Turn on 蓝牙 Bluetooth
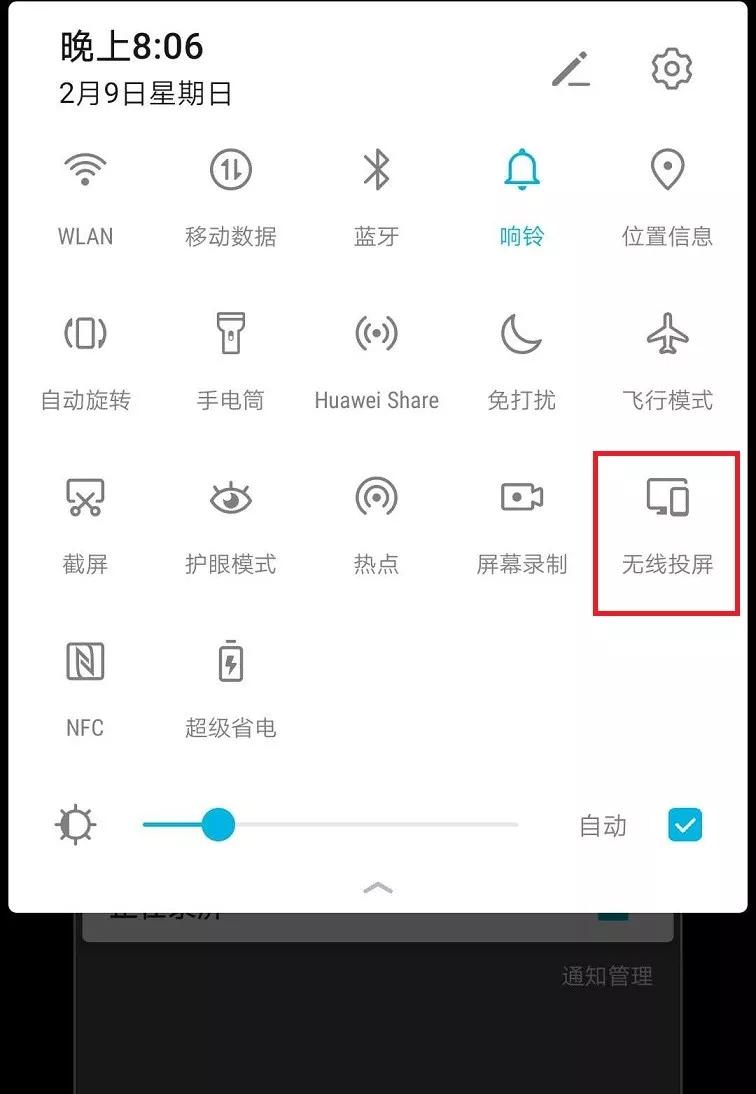756x1094 pixels. click(x=376, y=171)
